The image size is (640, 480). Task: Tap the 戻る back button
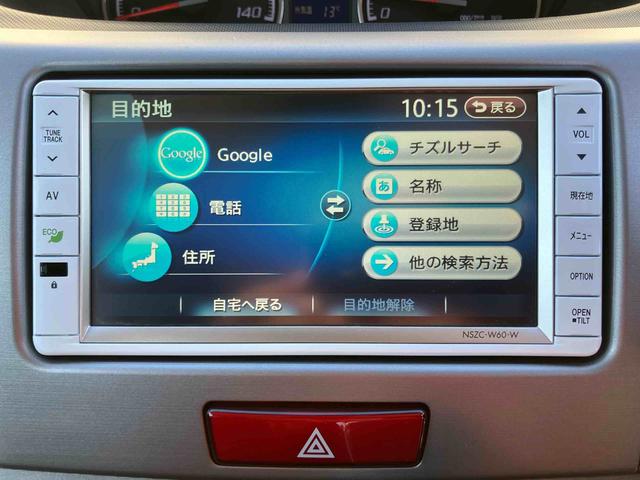click(495, 107)
